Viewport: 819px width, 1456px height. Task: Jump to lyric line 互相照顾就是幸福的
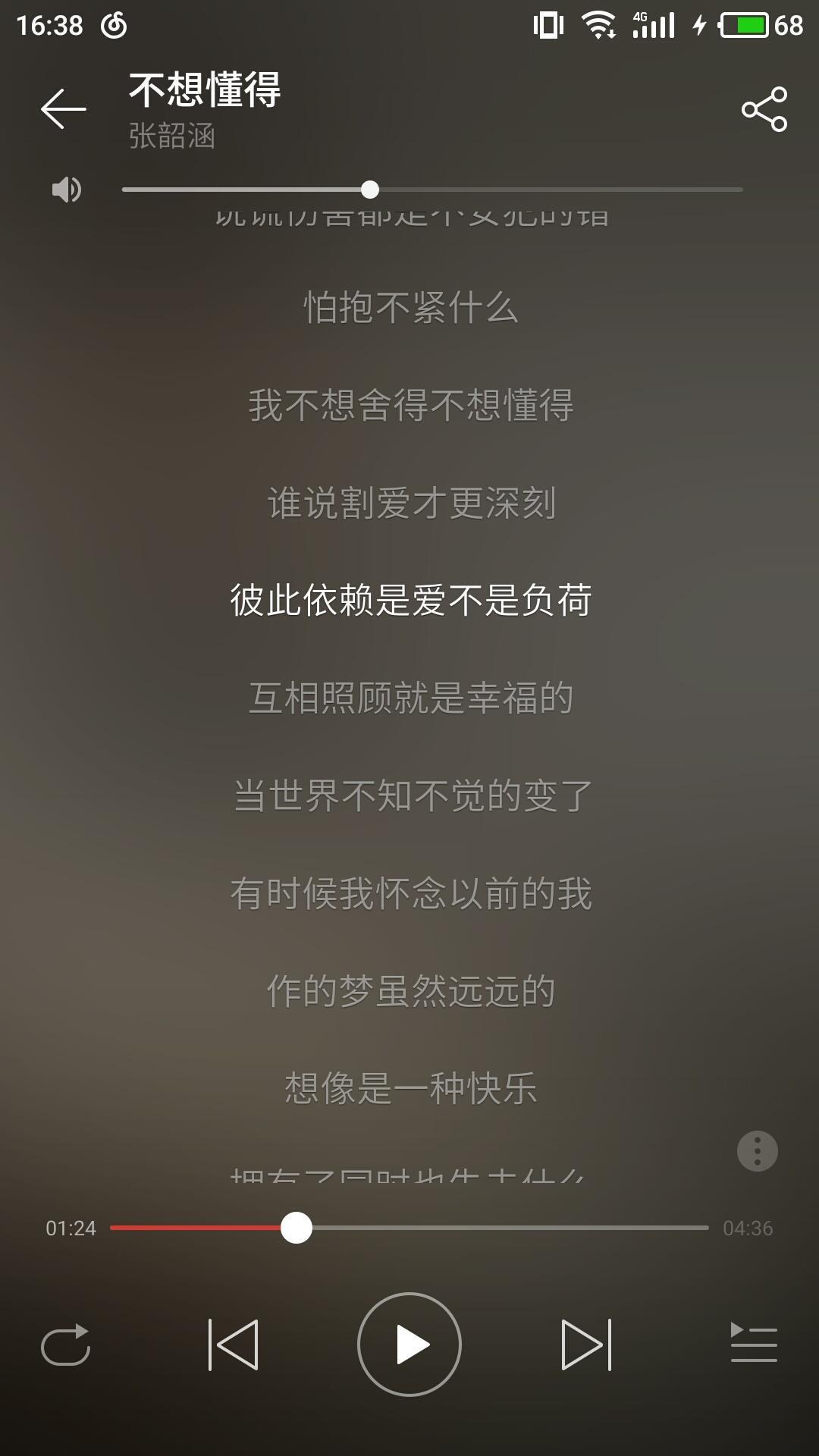click(x=411, y=698)
